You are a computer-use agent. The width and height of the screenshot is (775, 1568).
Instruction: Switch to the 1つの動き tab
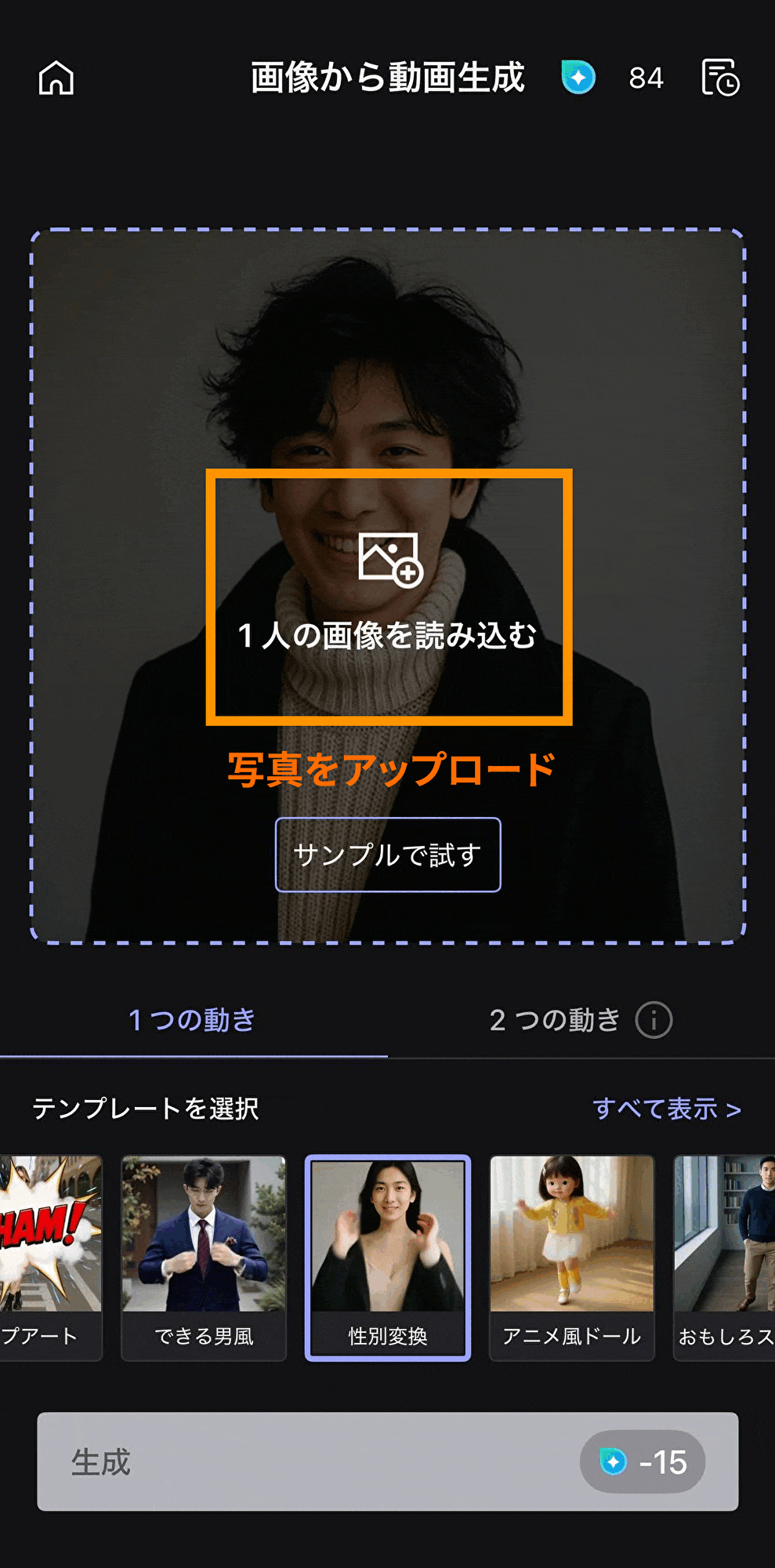click(193, 1020)
